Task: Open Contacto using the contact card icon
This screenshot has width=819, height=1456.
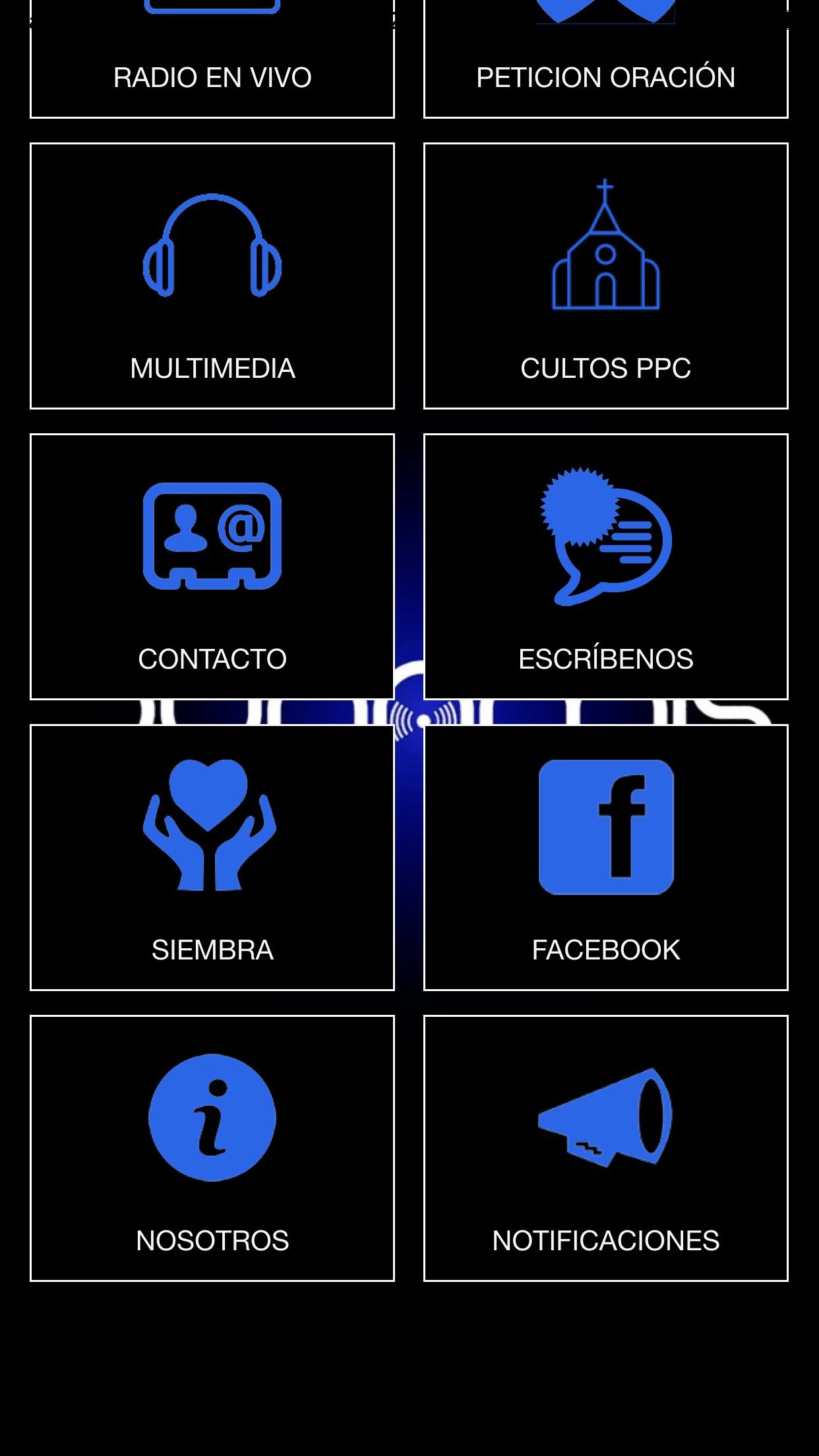Action: point(212,535)
